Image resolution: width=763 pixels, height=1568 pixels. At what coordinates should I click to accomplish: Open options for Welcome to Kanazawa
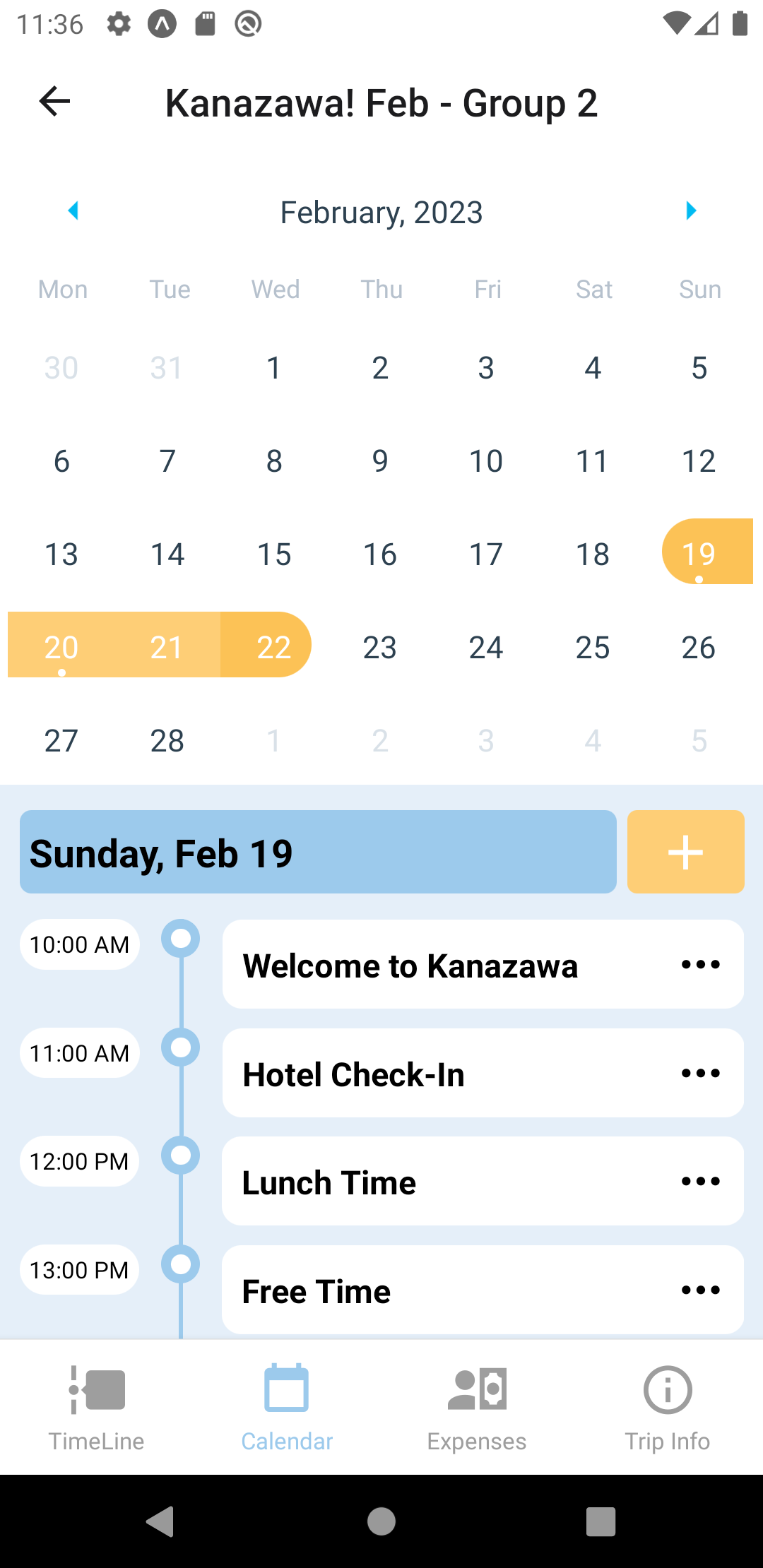point(701,965)
